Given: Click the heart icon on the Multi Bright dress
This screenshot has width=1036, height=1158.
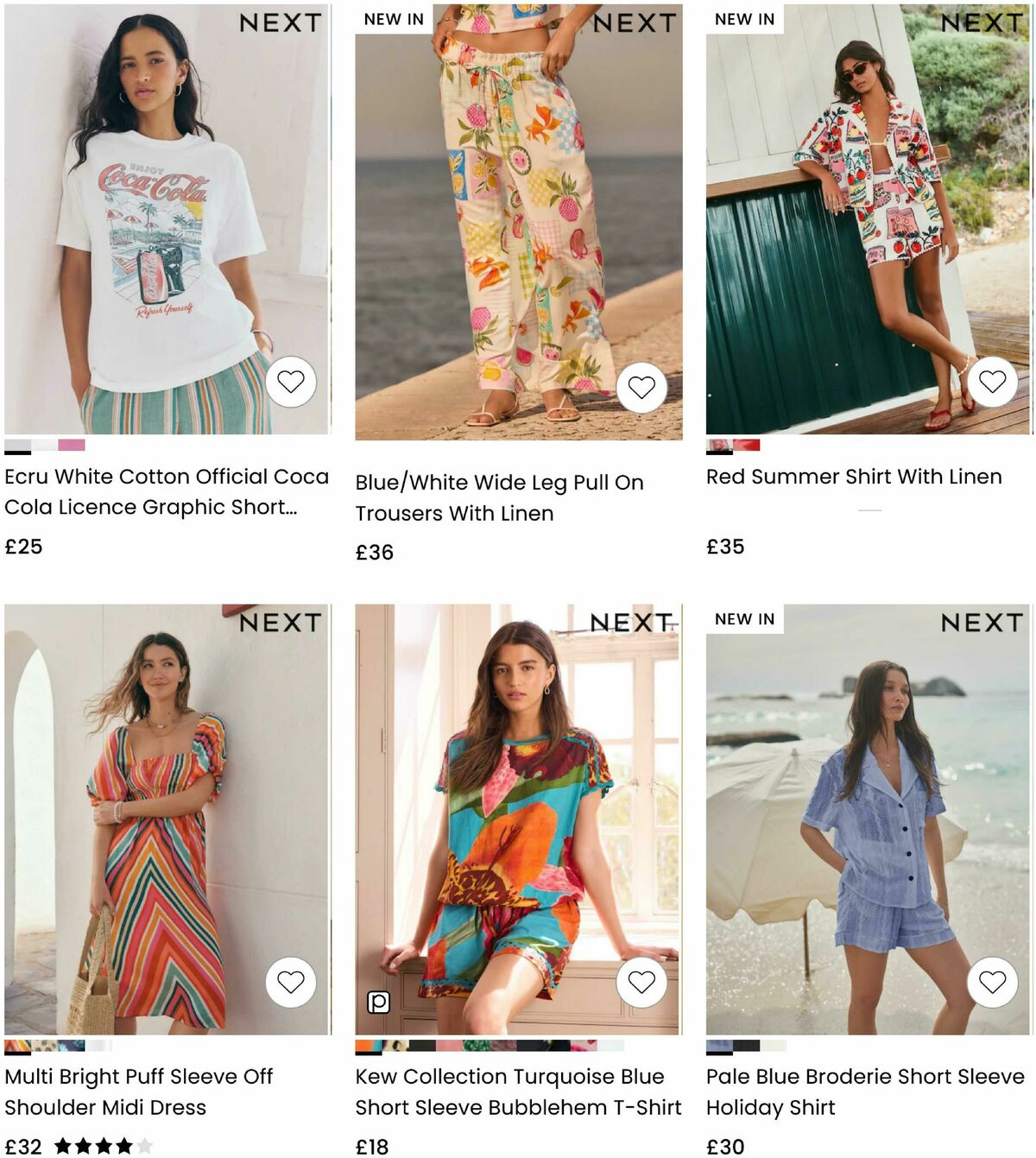Looking at the screenshot, I should point(291,981).
